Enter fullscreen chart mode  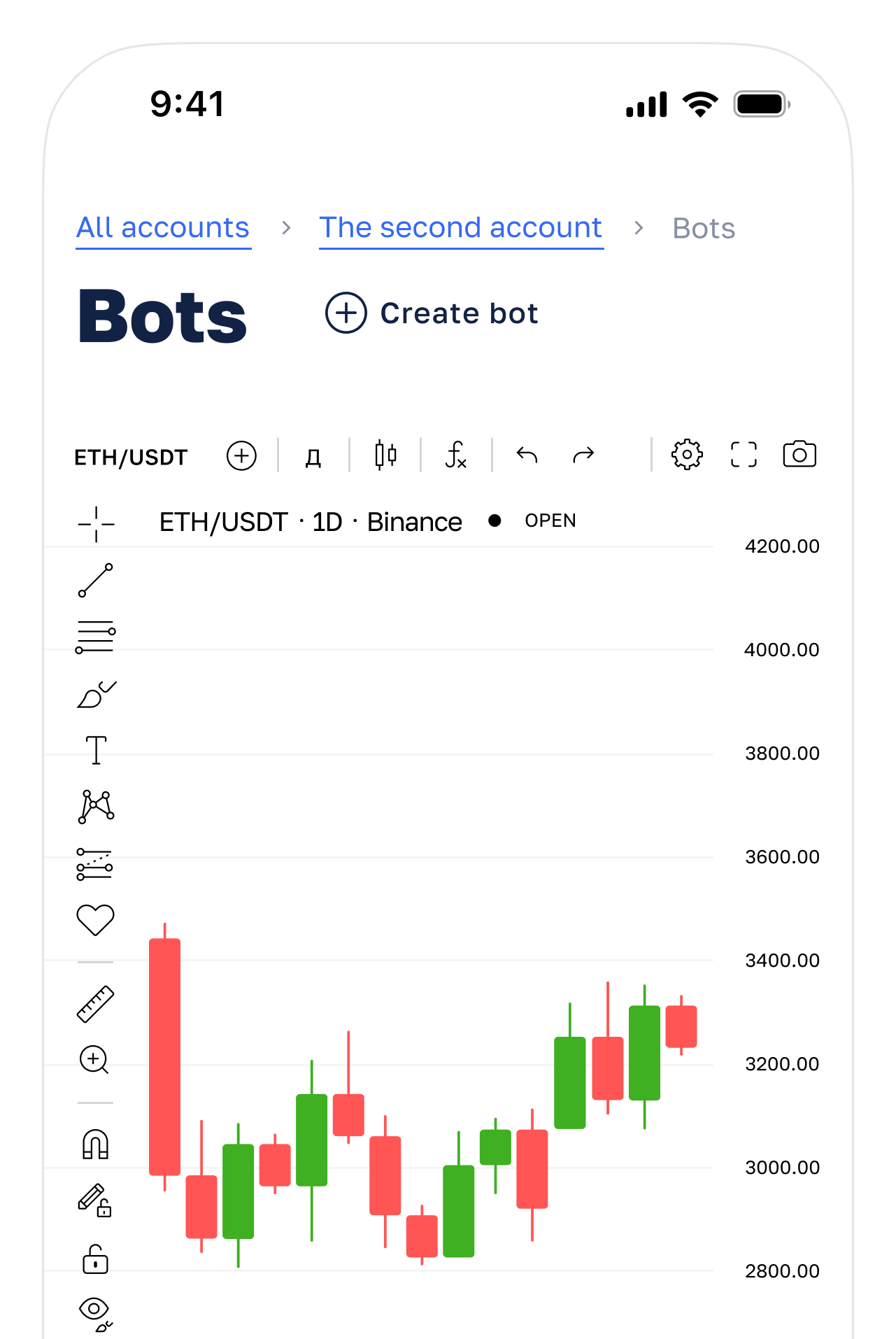pyautogui.click(x=744, y=455)
